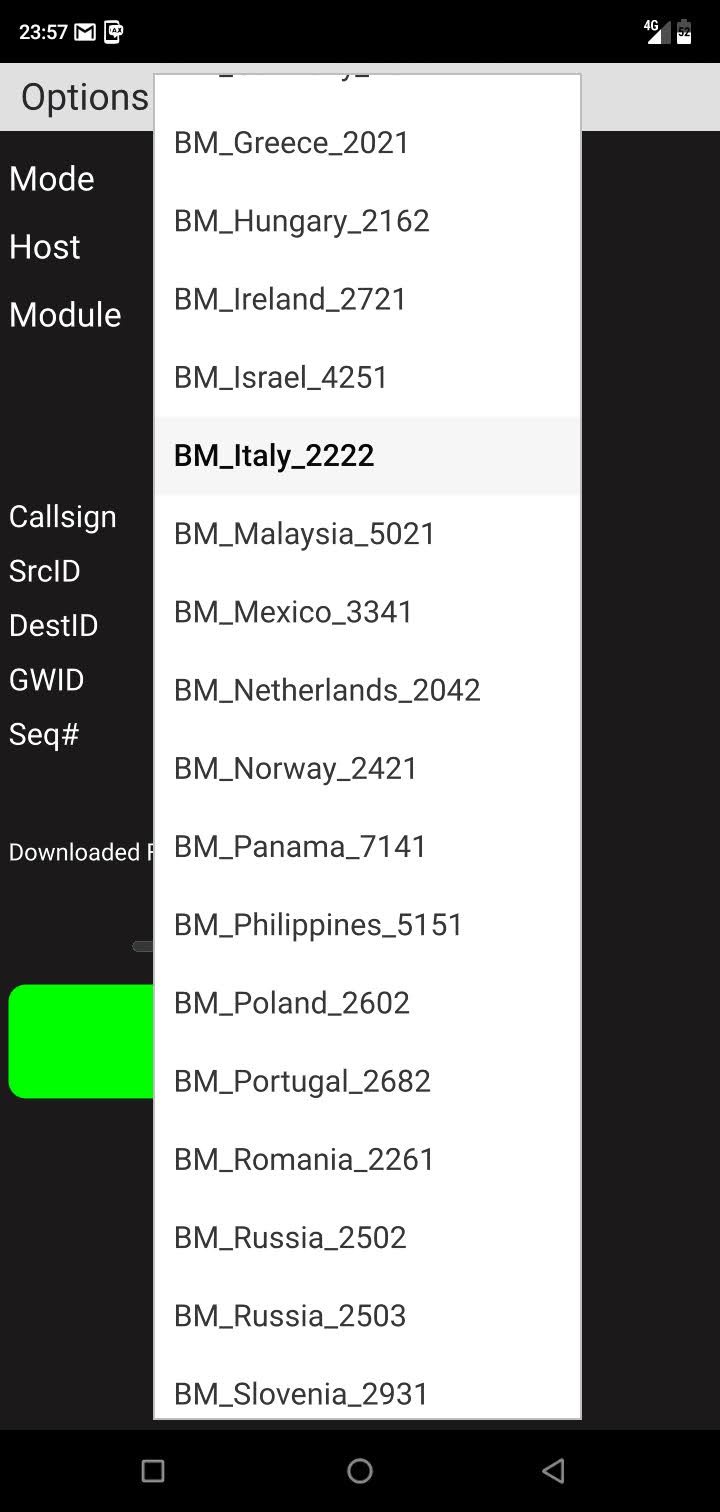
Task: Choose BM_Malaysia_5021 from the list
Action: coord(367,534)
